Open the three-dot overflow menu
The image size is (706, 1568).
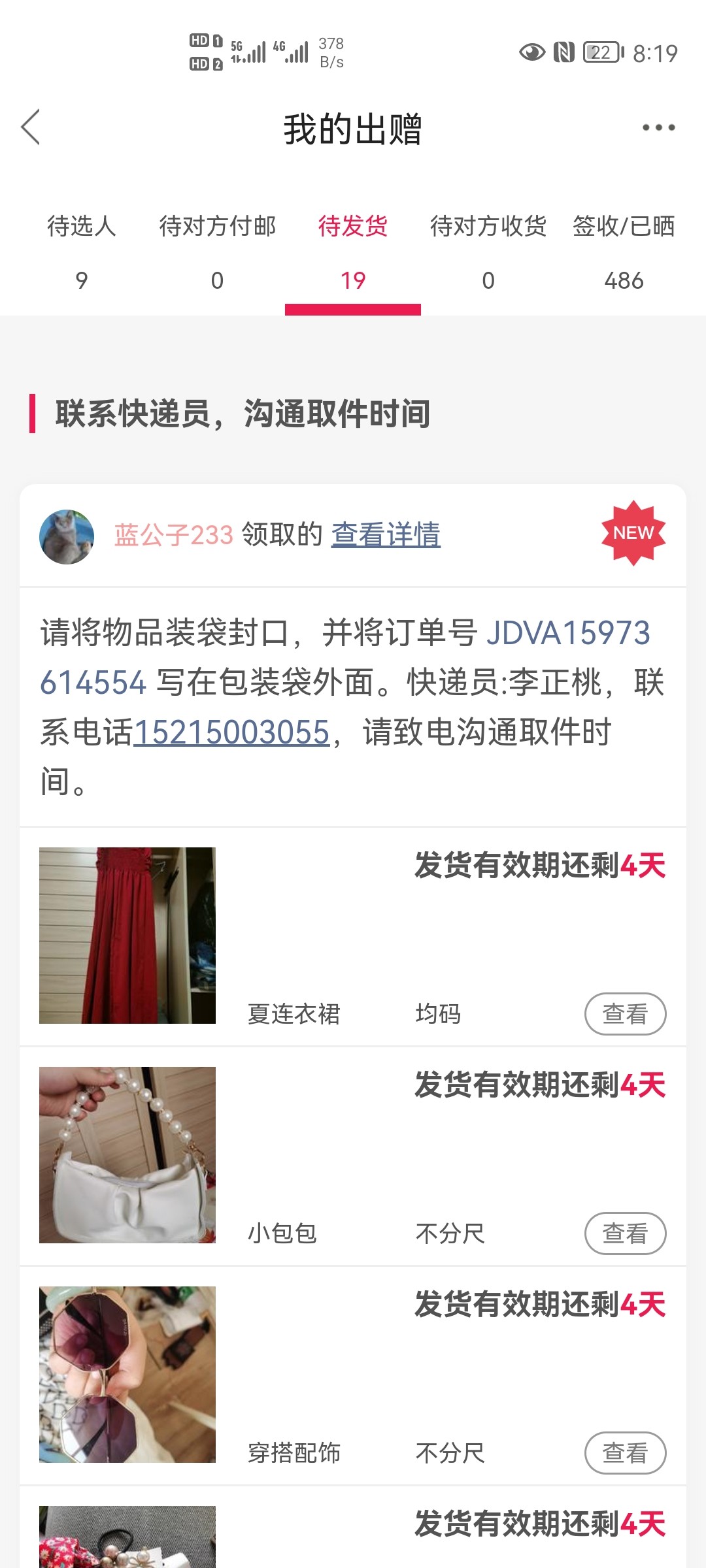click(658, 127)
